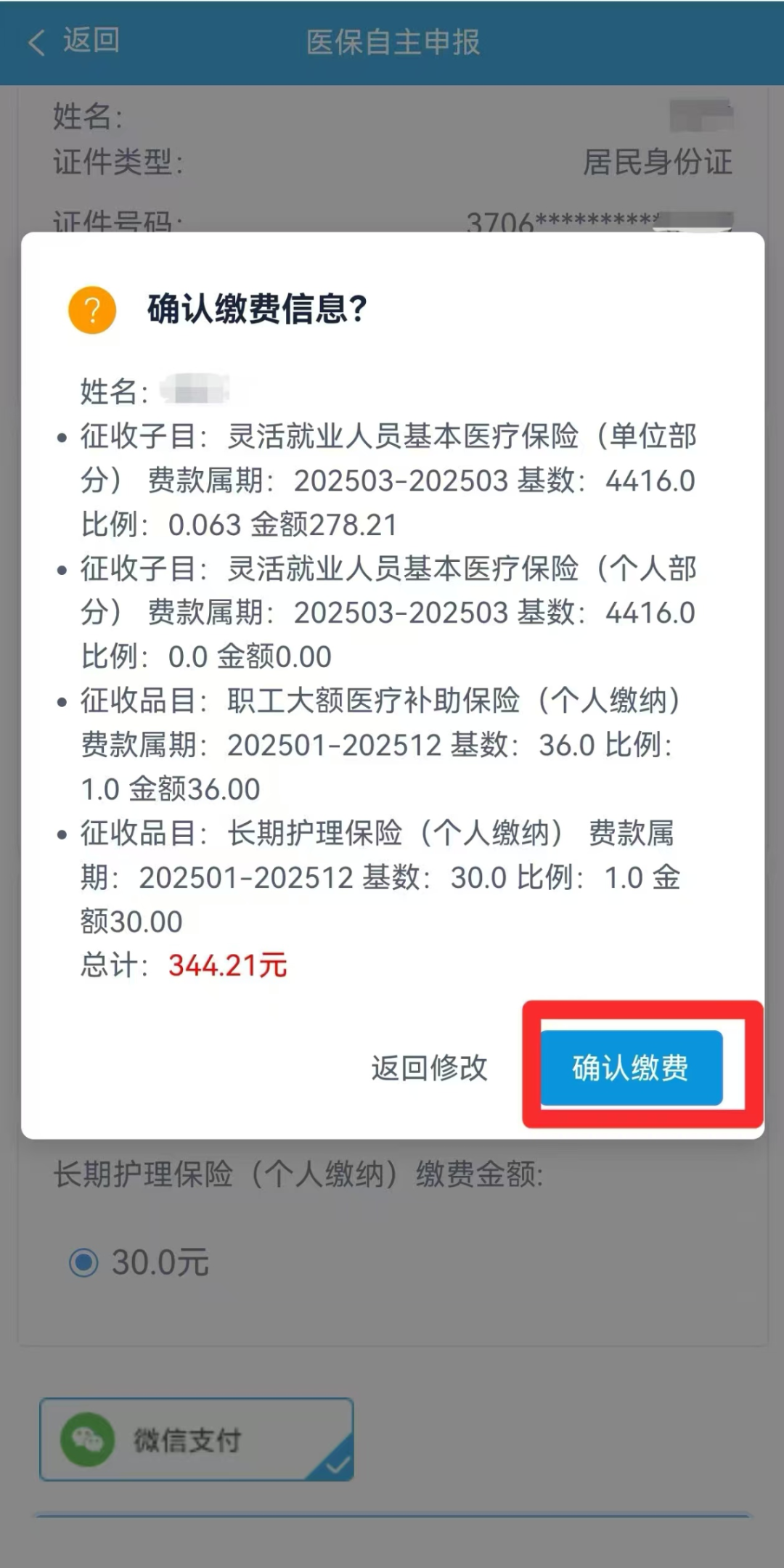Select 微信支付 as the payment method
Viewport: 784px width, 1568px height.
pyautogui.click(x=196, y=1440)
